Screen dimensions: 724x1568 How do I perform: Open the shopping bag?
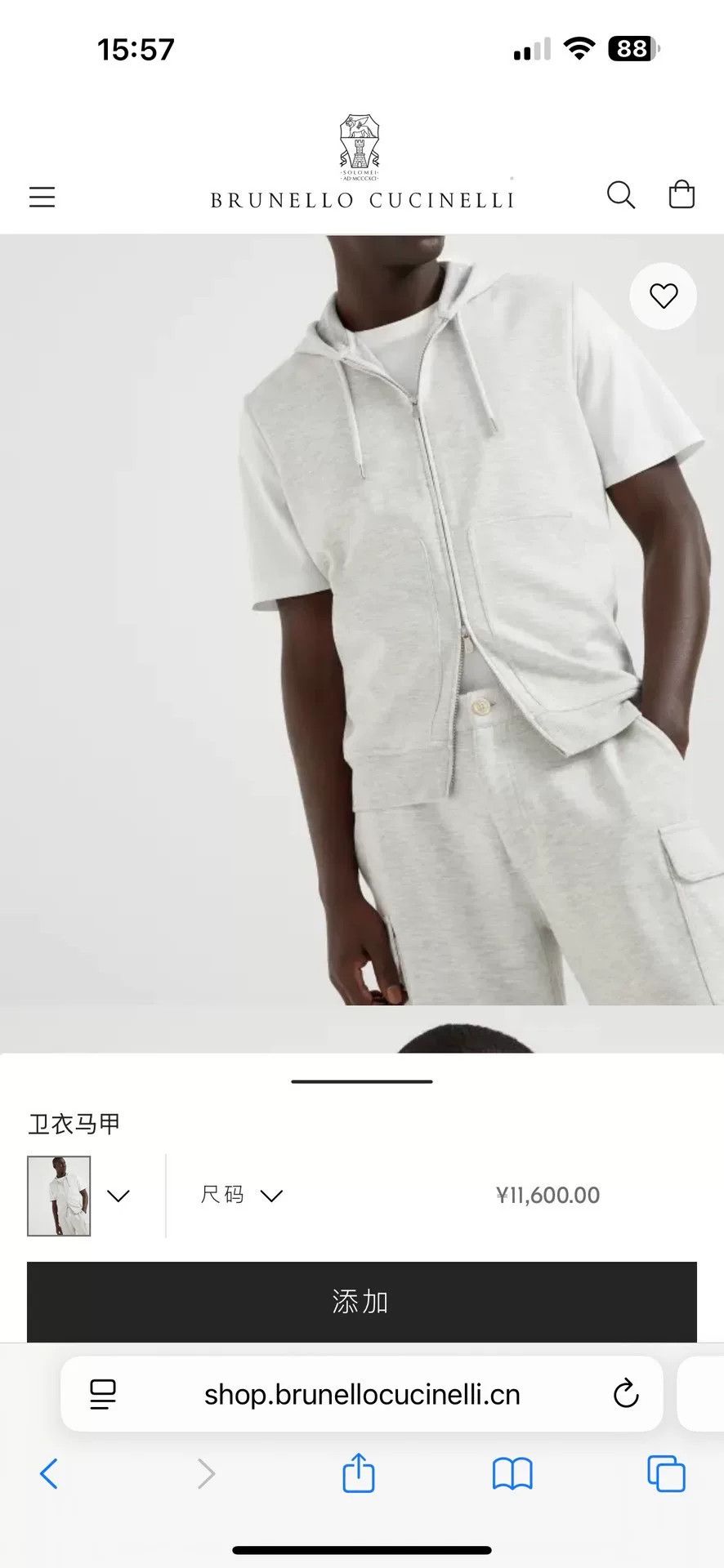[x=682, y=194]
